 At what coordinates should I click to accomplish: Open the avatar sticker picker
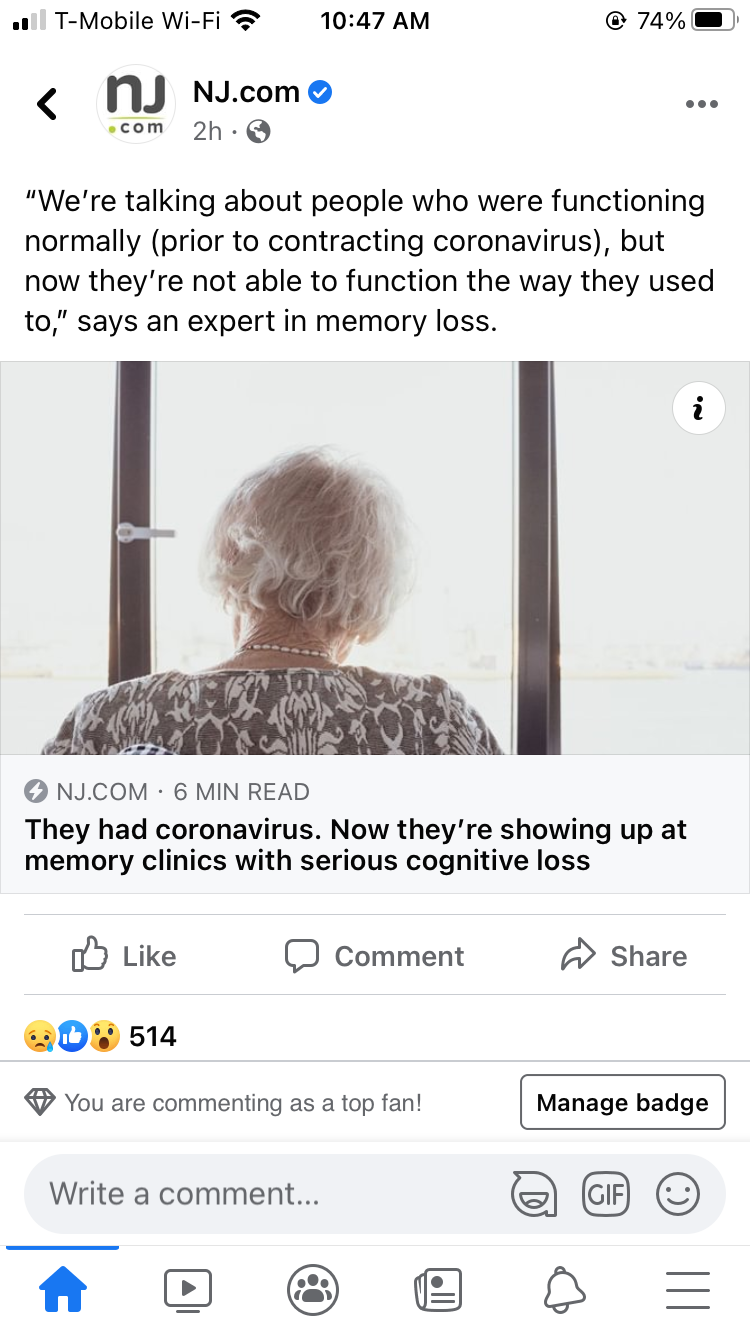(533, 1194)
